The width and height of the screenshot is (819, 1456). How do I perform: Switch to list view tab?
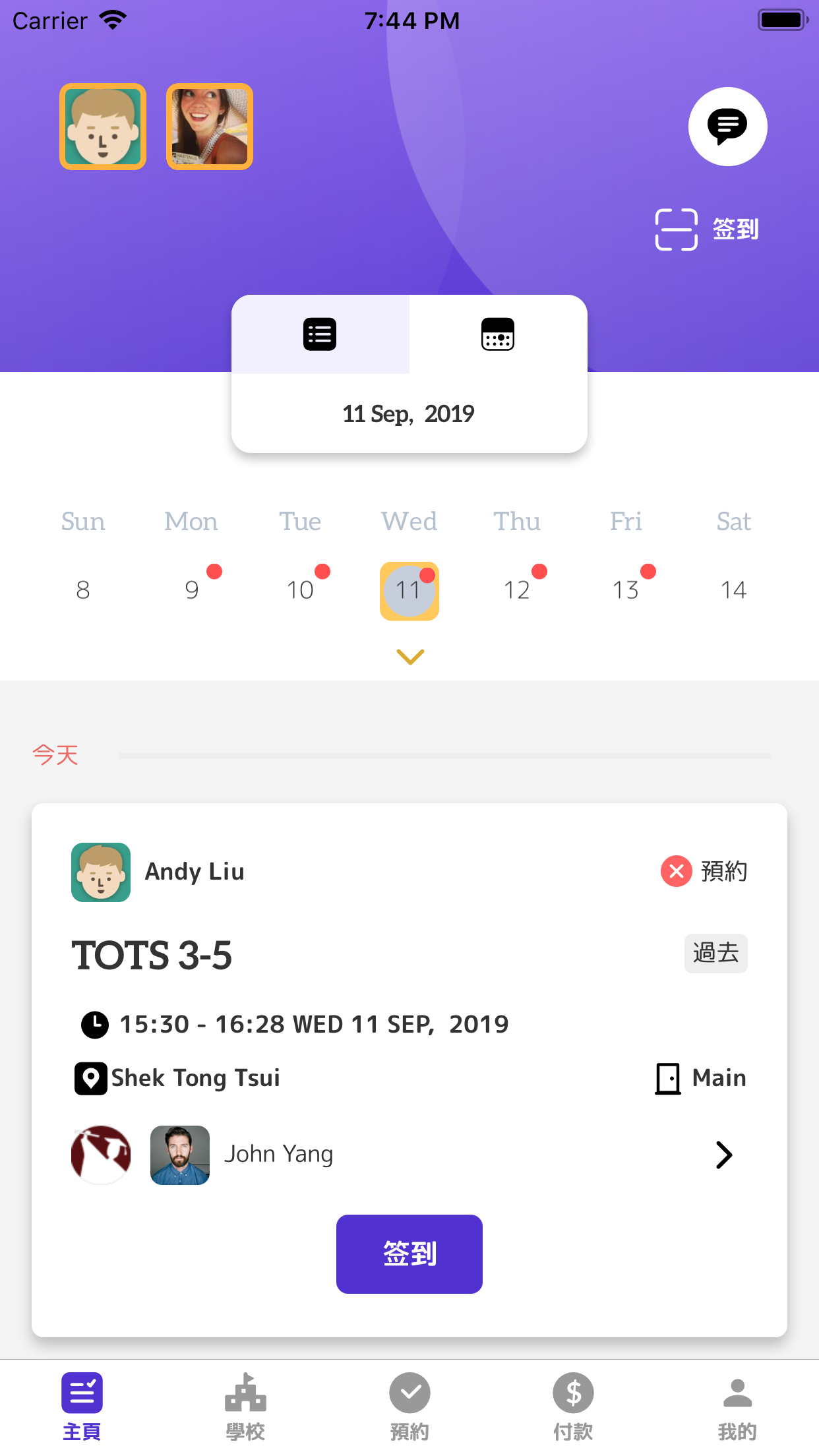pyautogui.click(x=320, y=334)
